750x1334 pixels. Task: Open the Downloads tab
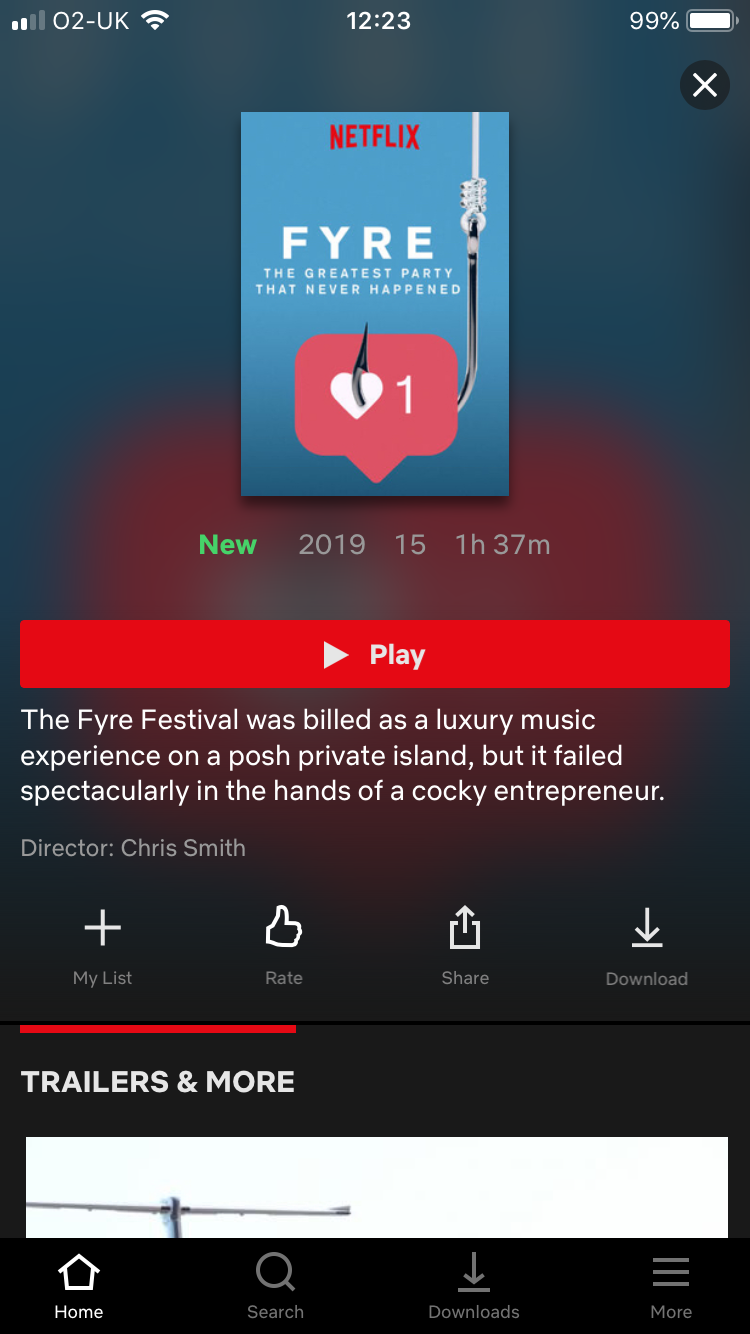coord(474,1288)
